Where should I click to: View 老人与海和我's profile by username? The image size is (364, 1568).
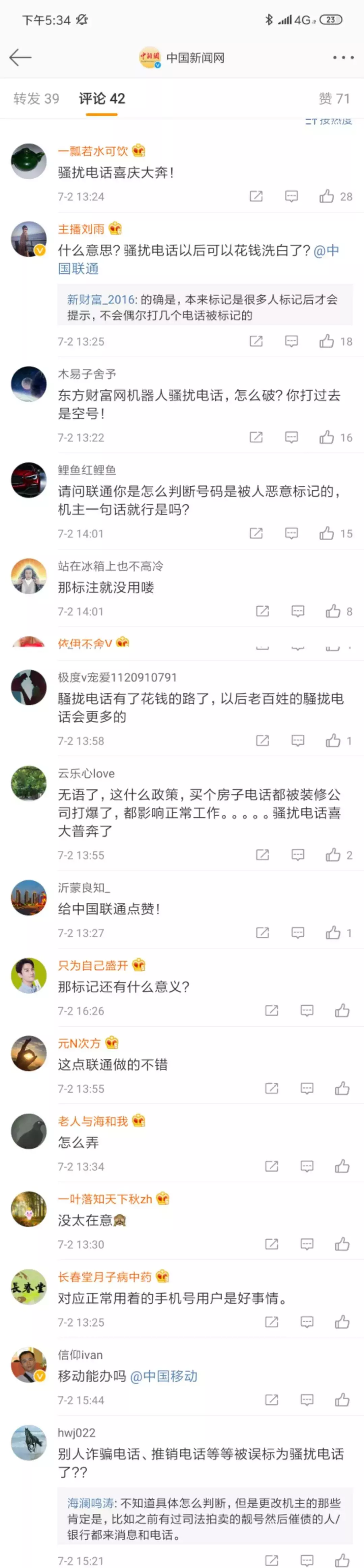point(93,1121)
